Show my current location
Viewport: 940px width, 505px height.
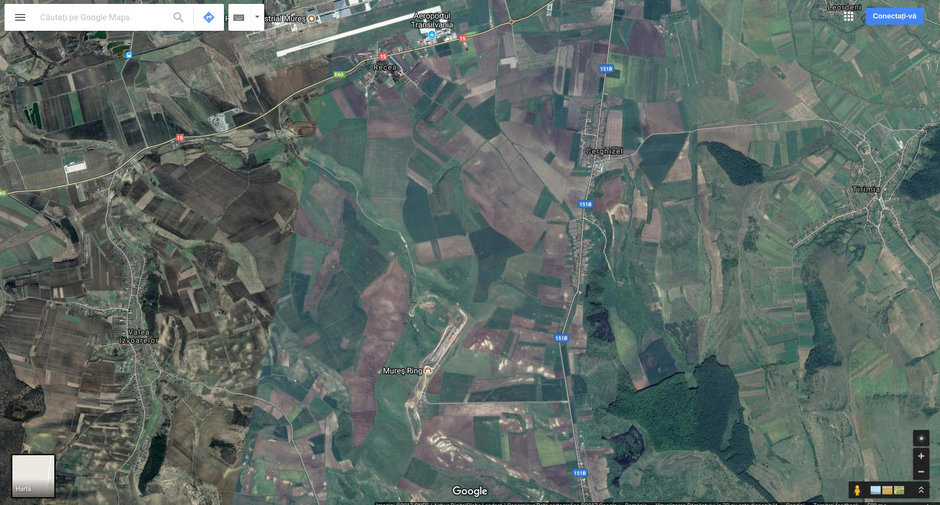point(921,438)
